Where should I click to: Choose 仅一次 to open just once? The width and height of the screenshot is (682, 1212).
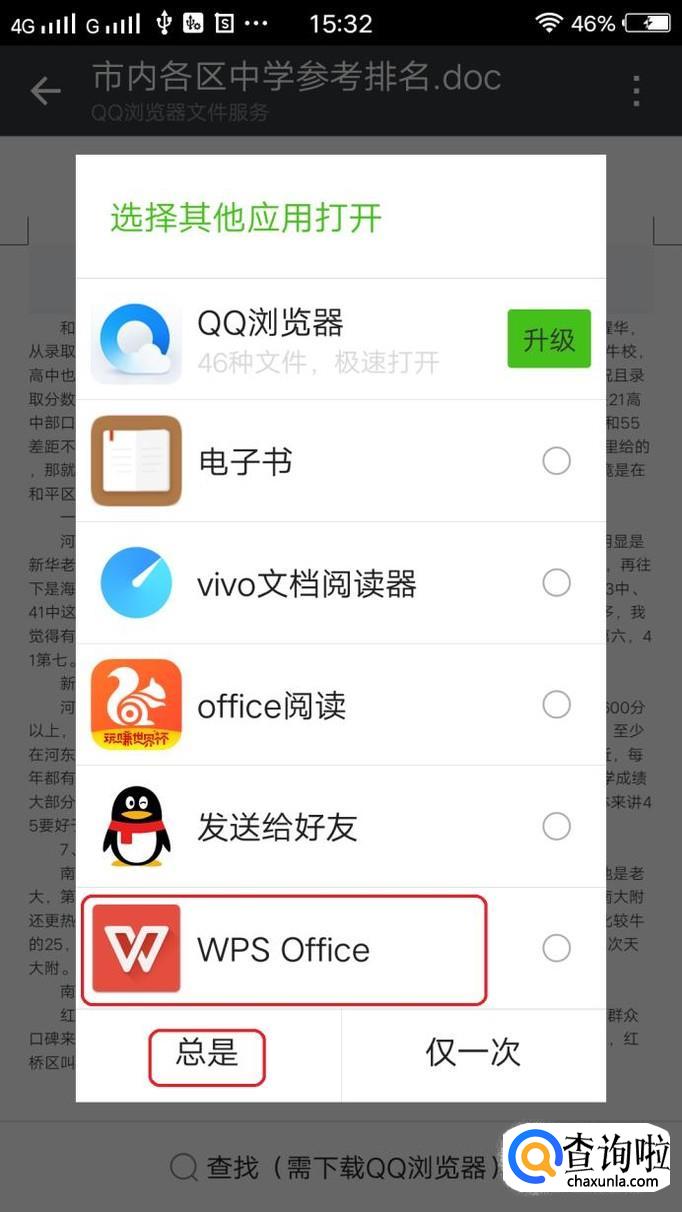click(473, 1053)
